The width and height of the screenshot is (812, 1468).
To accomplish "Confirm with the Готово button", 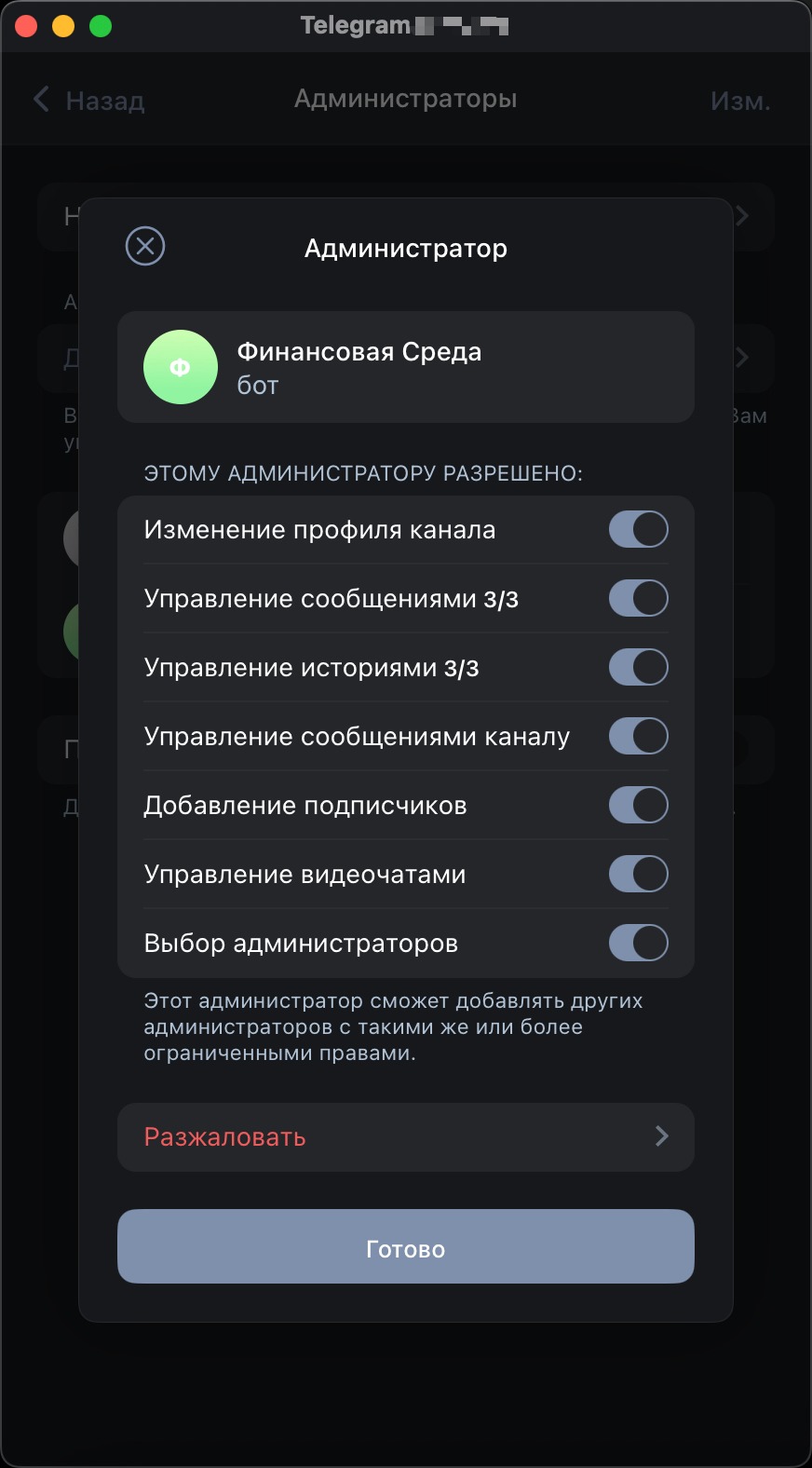I will (x=405, y=1247).
